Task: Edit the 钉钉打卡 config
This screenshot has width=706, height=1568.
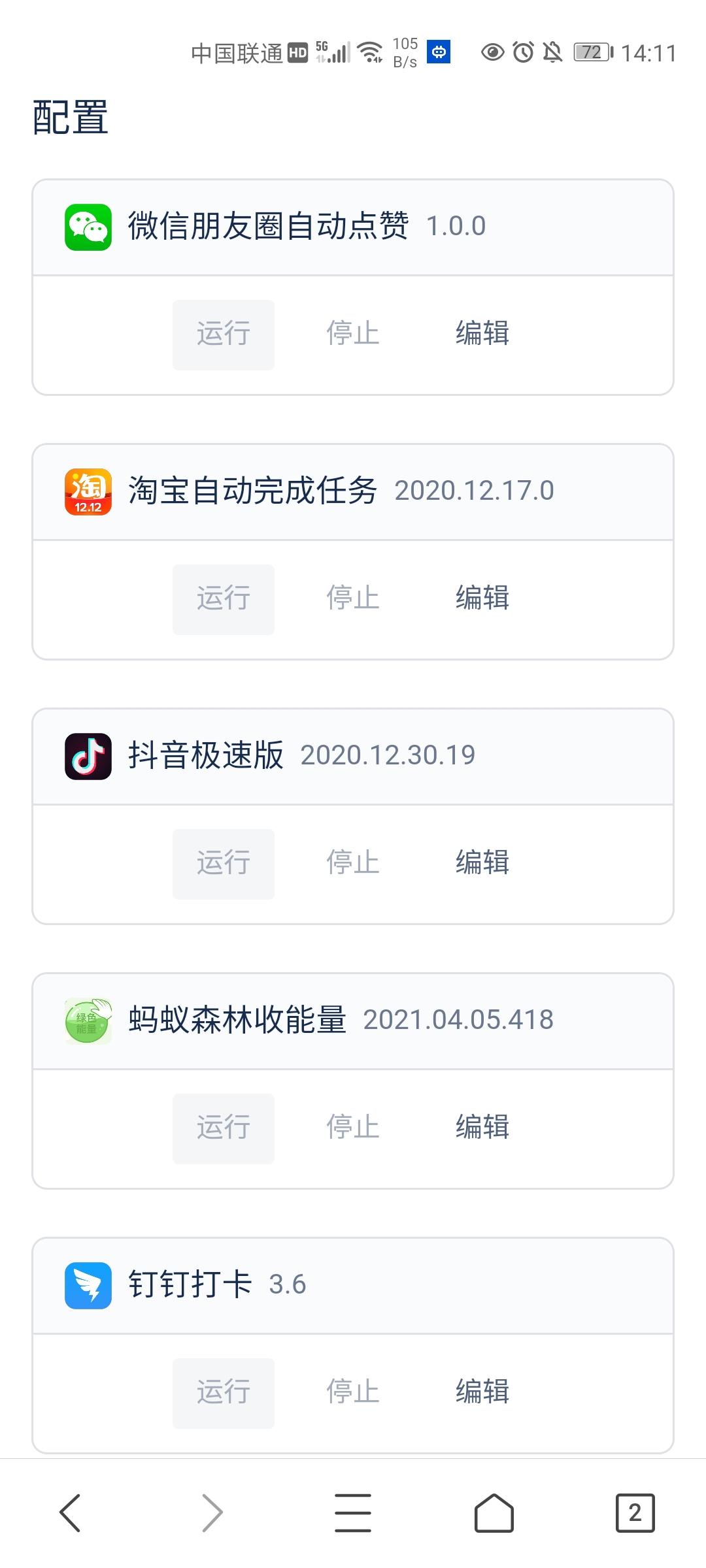Action: coord(482,1393)
